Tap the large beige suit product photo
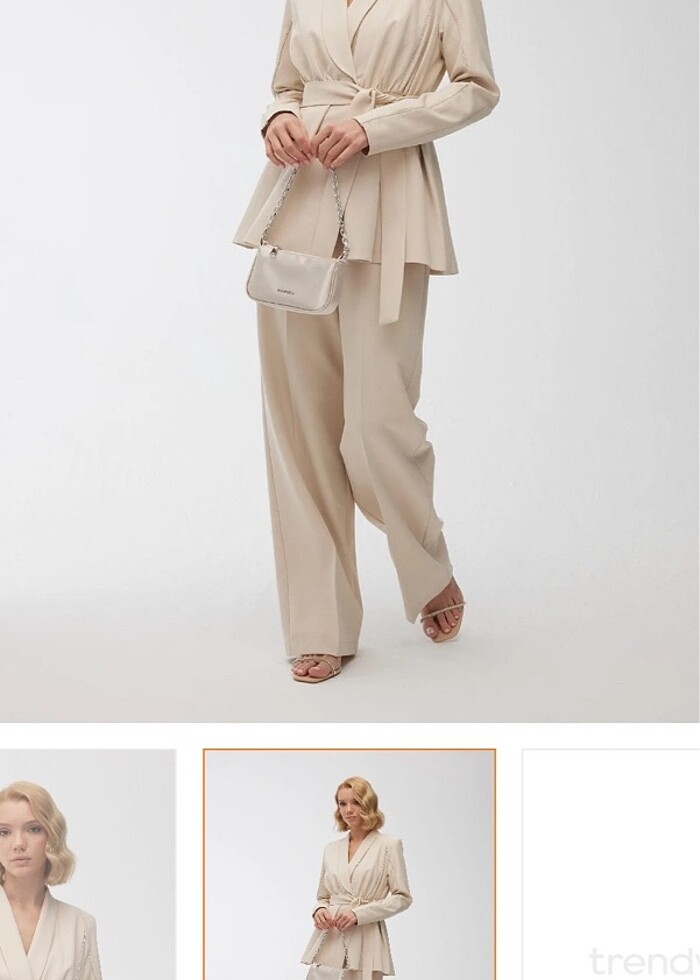Viewport: 700px width, 980px height. [x=350, y=360]
